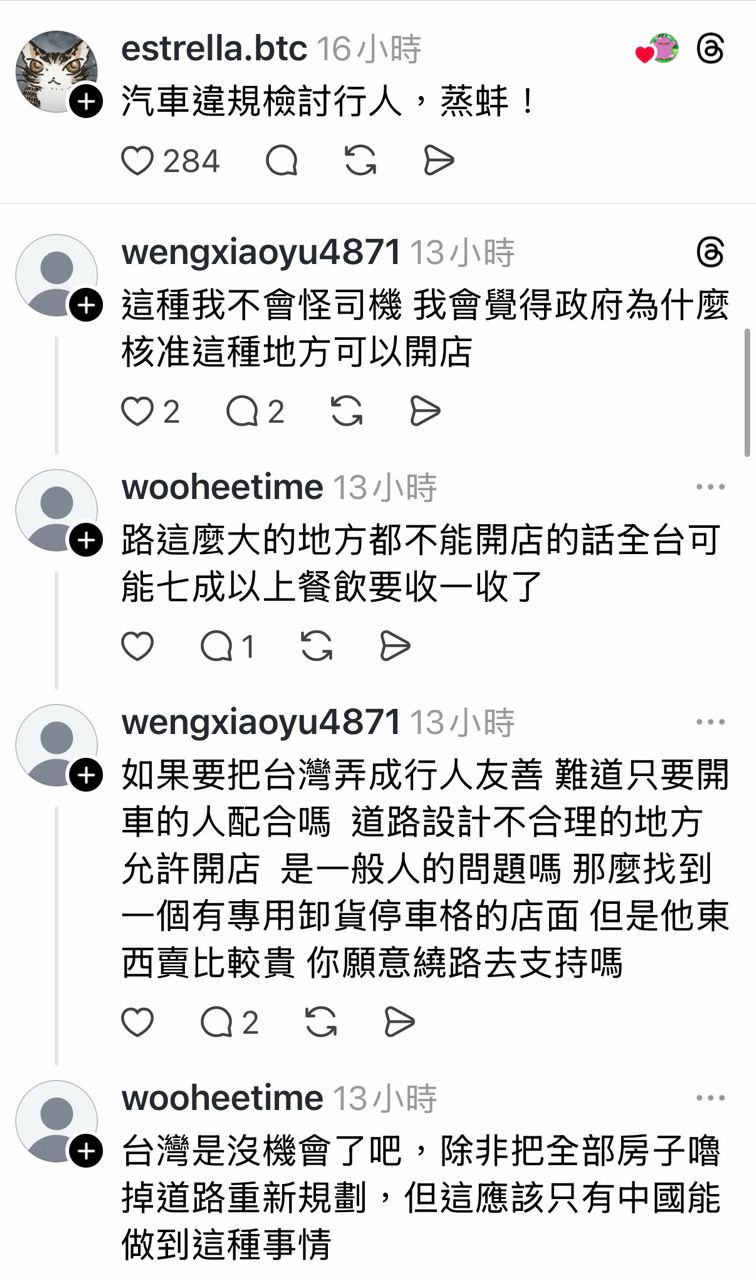
Task: Share wengxiaoyu4871's comment about 行人友善
Action: pyautogui.click(x=398, y=1021)
